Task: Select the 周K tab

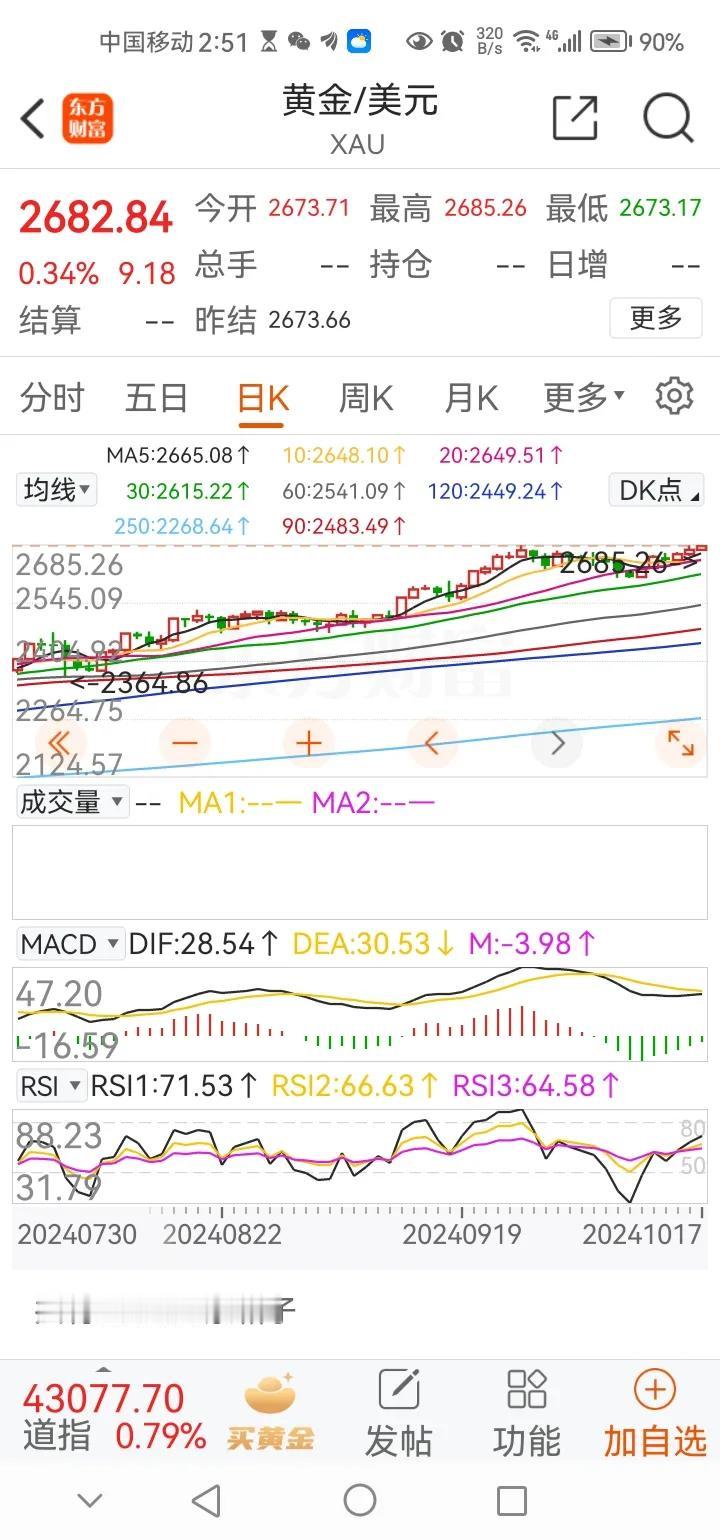Action: pos(365,398)
